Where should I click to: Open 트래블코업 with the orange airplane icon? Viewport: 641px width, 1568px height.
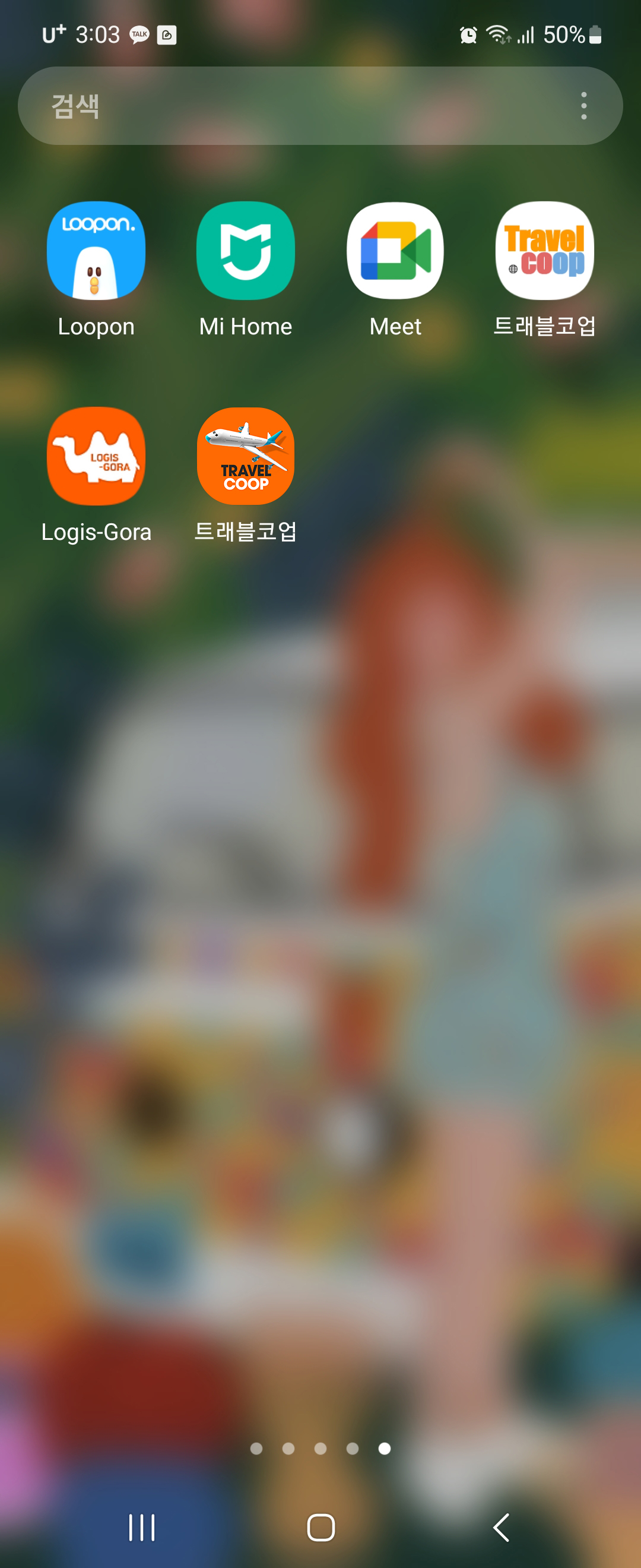click(246, 457)
